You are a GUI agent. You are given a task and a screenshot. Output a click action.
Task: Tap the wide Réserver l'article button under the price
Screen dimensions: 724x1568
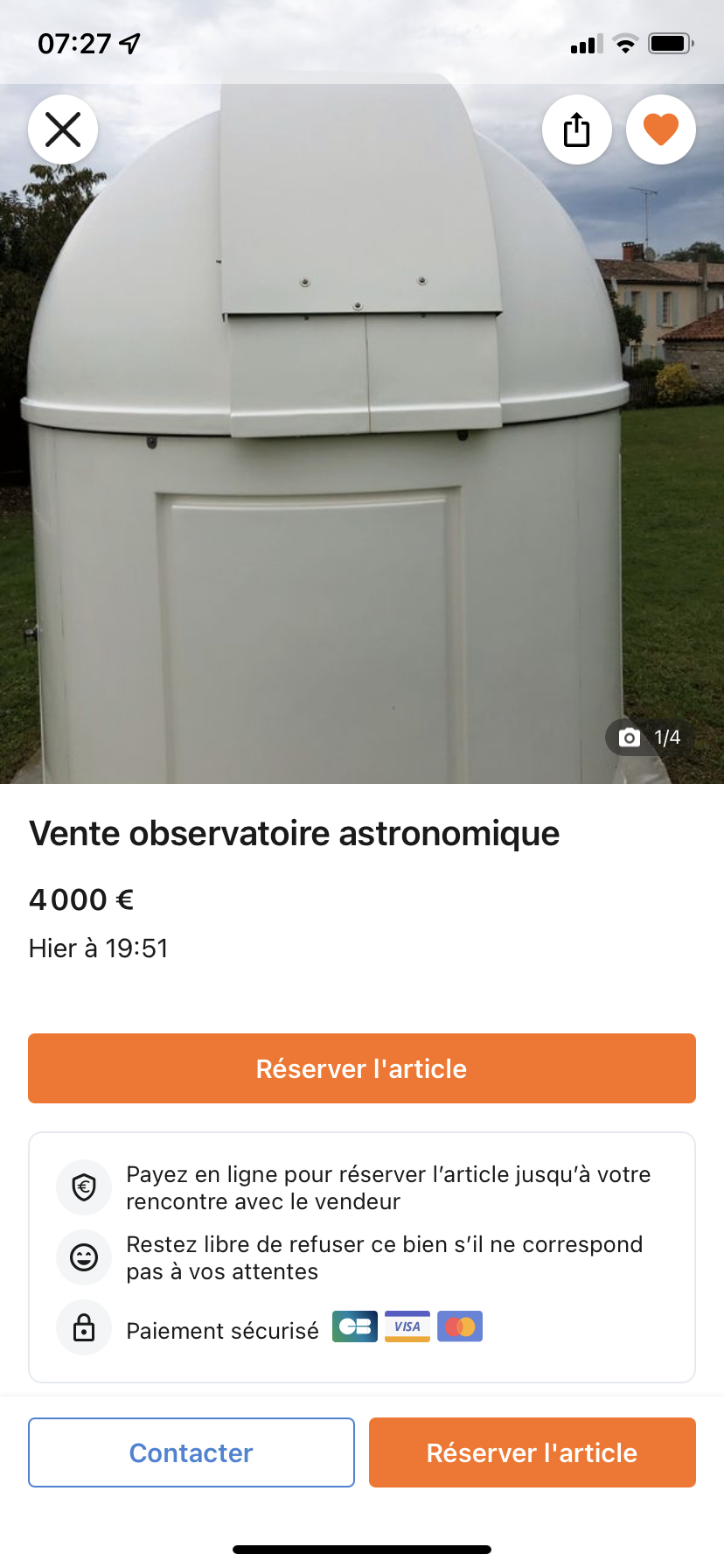click(361, 1068)
